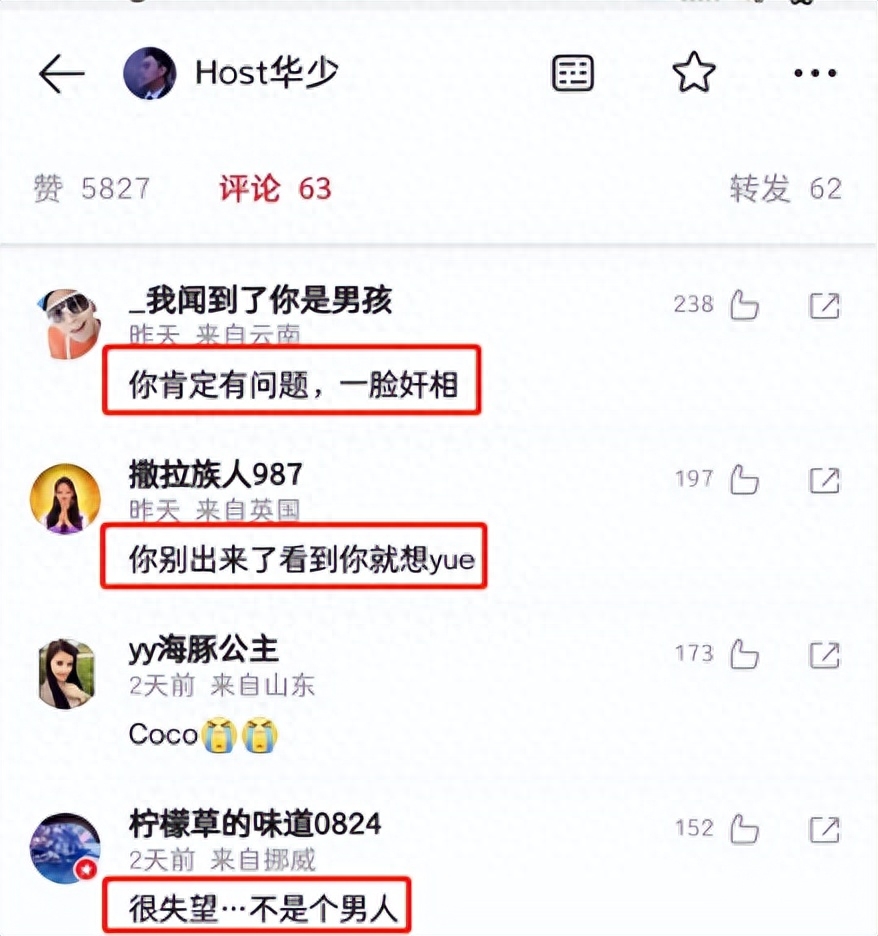Share the comment by _我闻到了你是男孩

(x=824, y=305)
